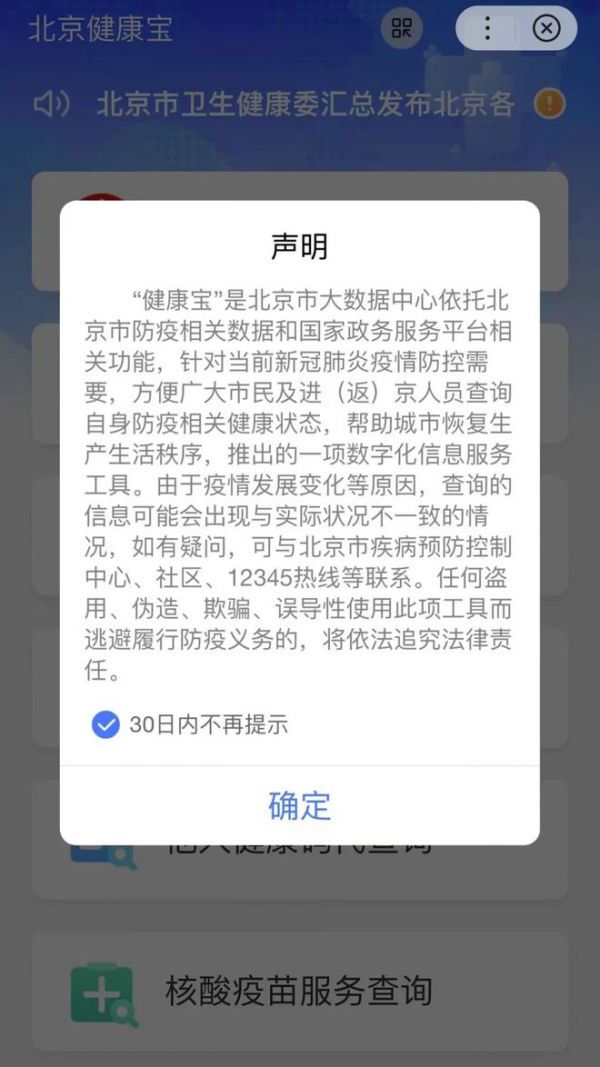This screenshot has width=600, height=1067.
Task: Confirm the statement with 确定
Action: [299, 805]
